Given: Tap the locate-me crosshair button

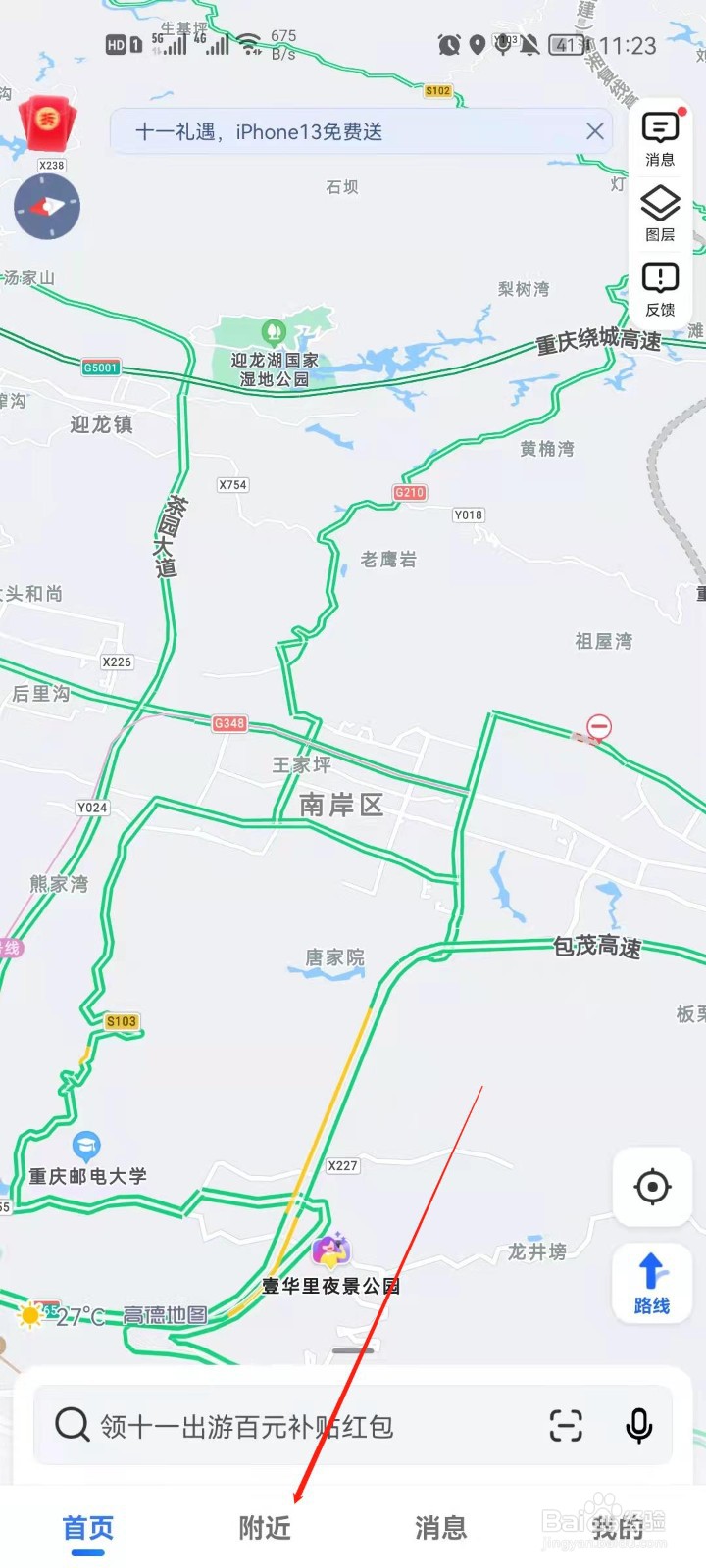Looking at the screenshot, I should coord(652,1186).
